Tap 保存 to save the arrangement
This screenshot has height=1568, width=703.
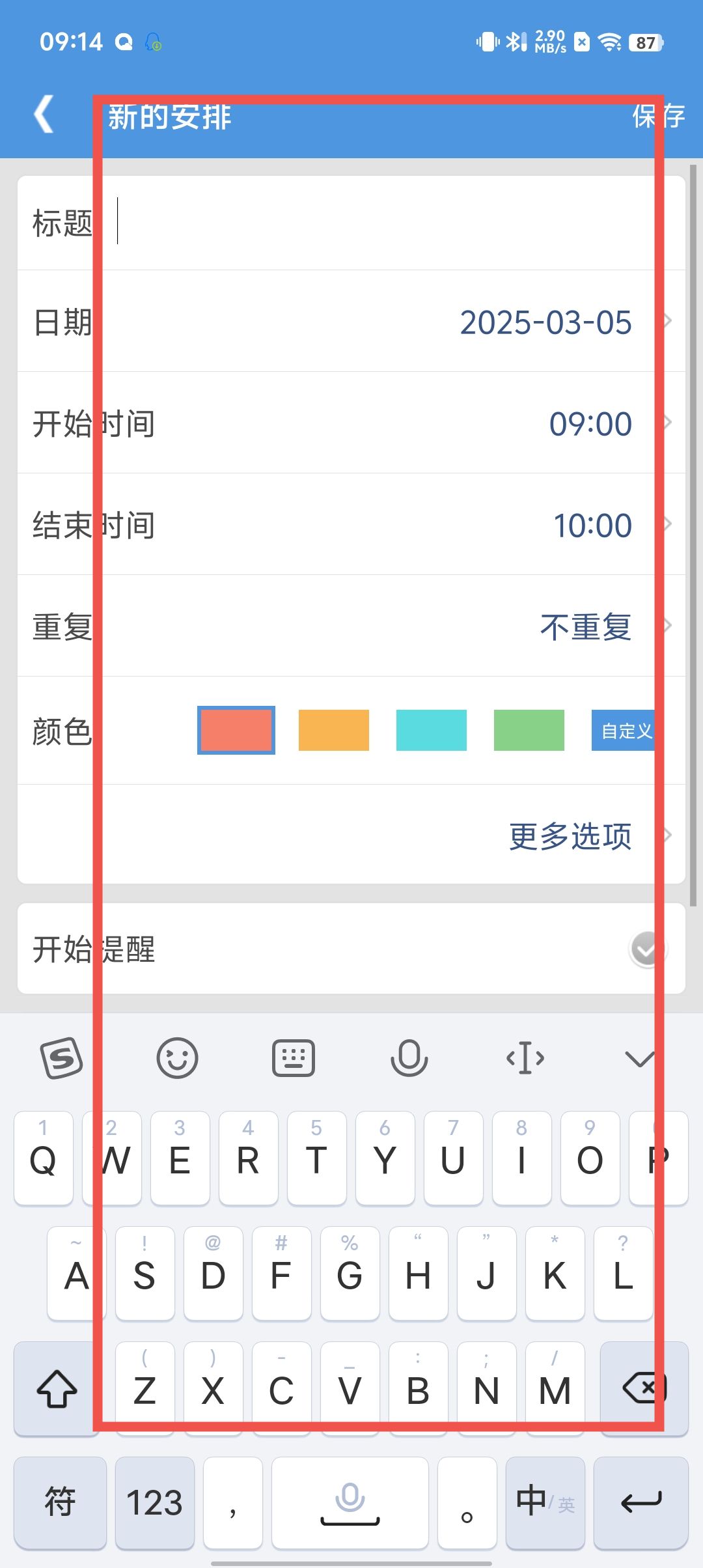(x=658, y=117)
